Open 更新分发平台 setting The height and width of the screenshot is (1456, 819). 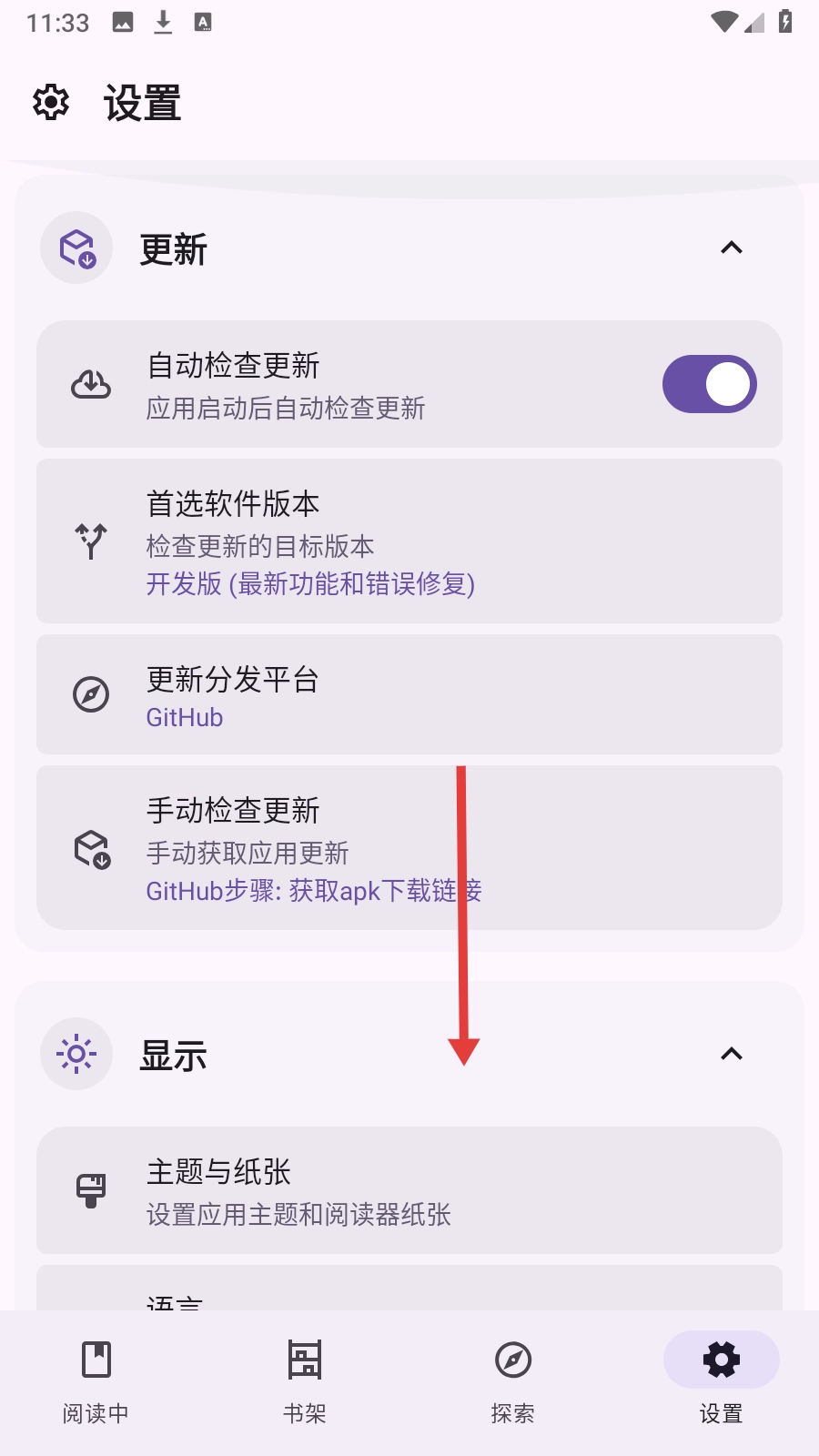point(409,694)
